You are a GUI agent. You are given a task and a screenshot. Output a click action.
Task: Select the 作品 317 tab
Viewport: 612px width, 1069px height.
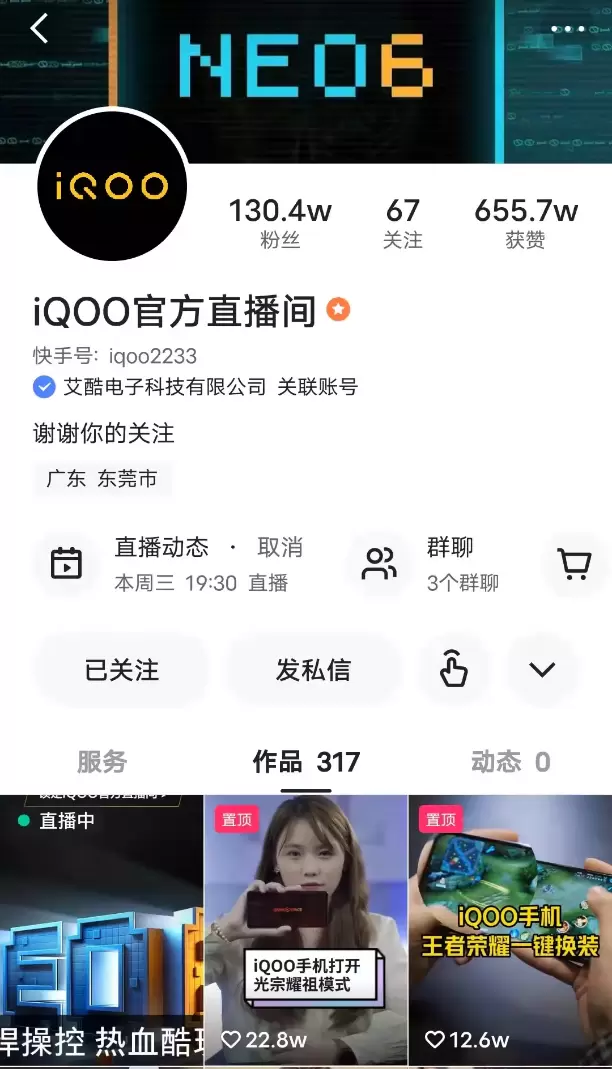pyautogui.click(x=306, y=762)
